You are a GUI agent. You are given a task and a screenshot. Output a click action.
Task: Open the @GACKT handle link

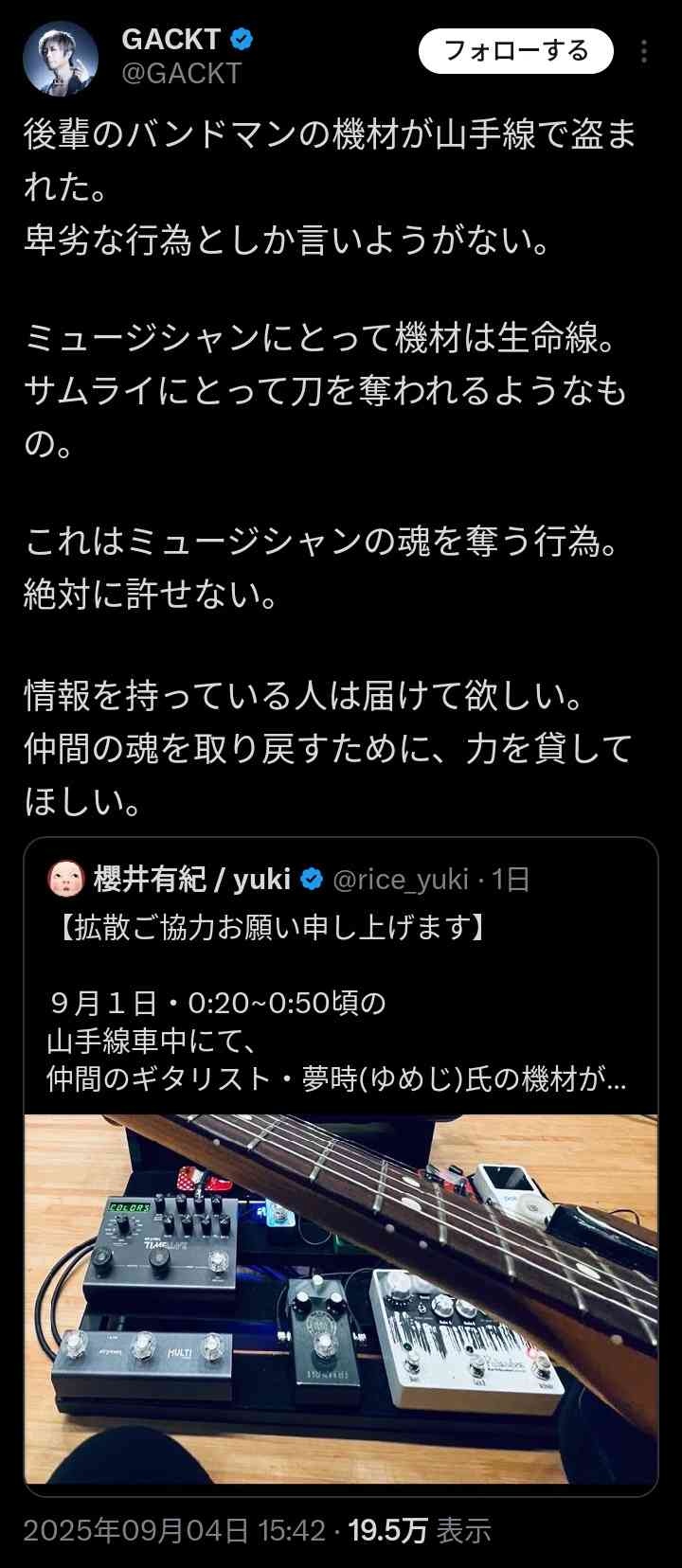(x=182, y=74)
